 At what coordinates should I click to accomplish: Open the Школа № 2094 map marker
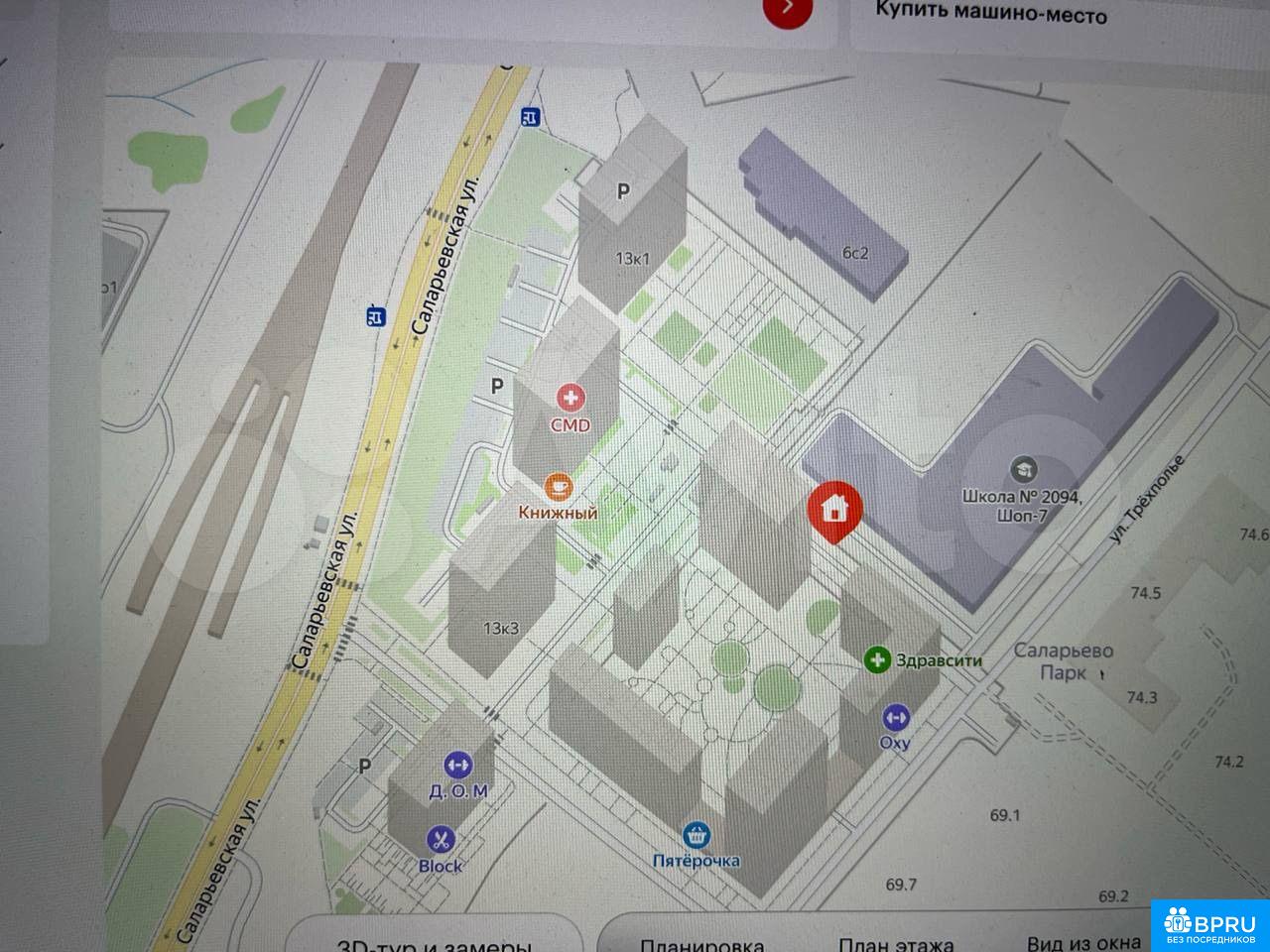pos(1021,469)
